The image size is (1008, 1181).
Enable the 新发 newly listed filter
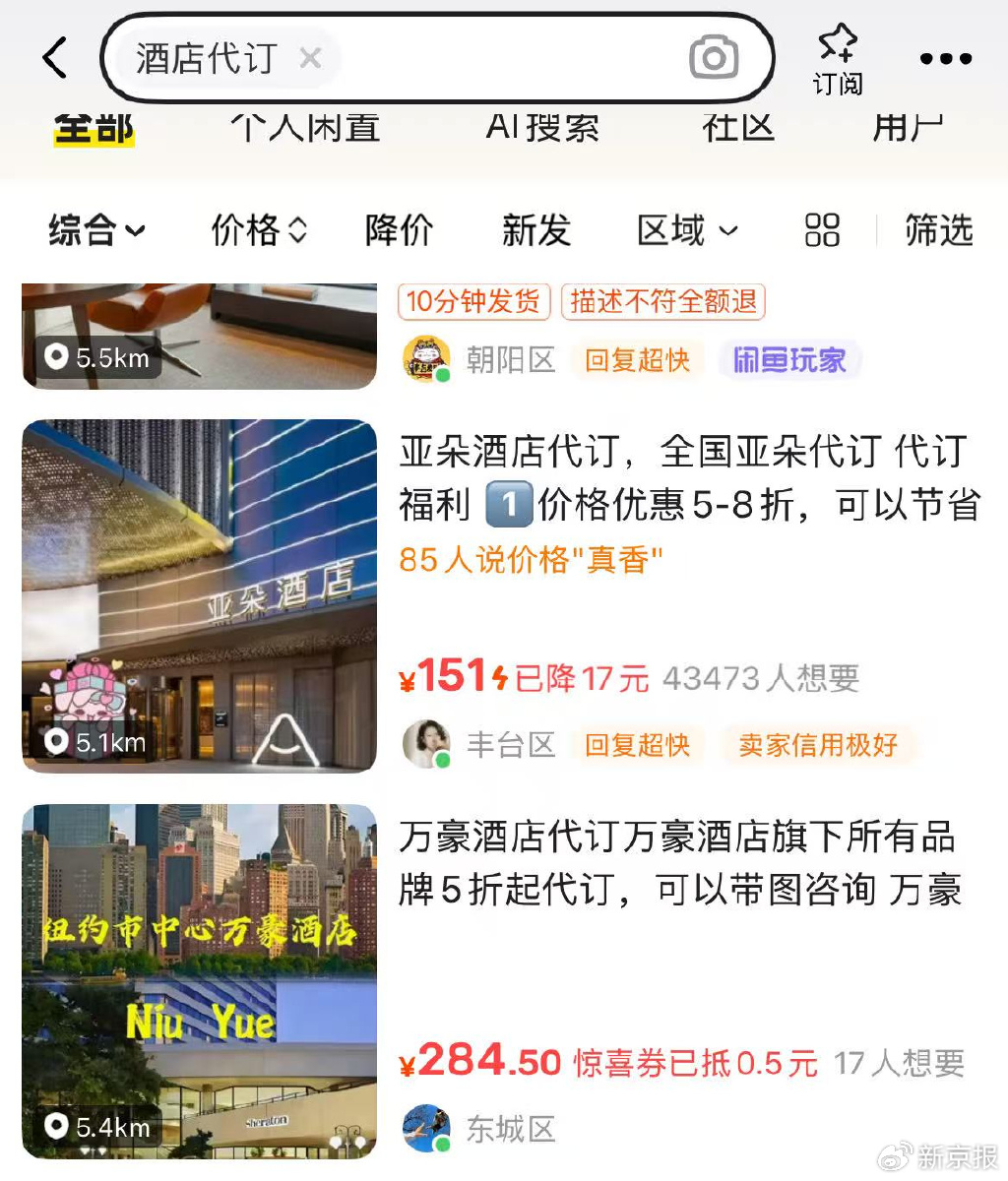point(536,230)
